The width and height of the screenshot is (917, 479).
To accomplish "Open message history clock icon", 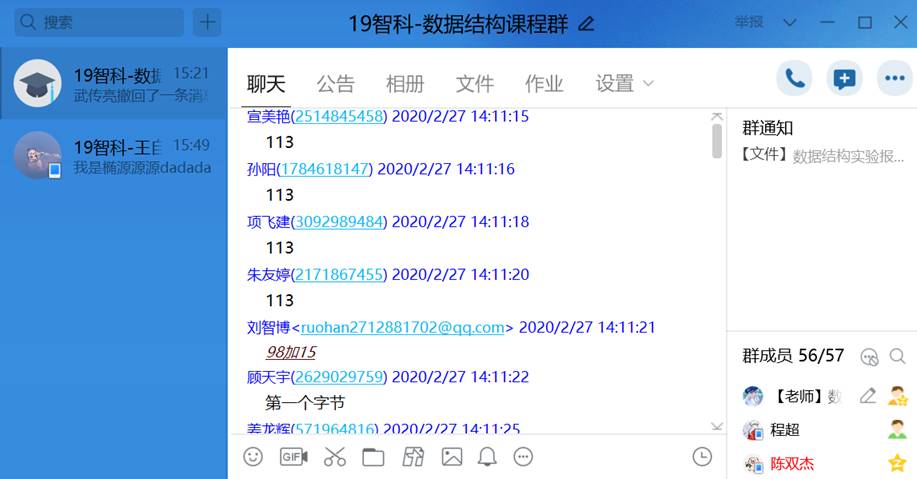I will click(702, 456).
